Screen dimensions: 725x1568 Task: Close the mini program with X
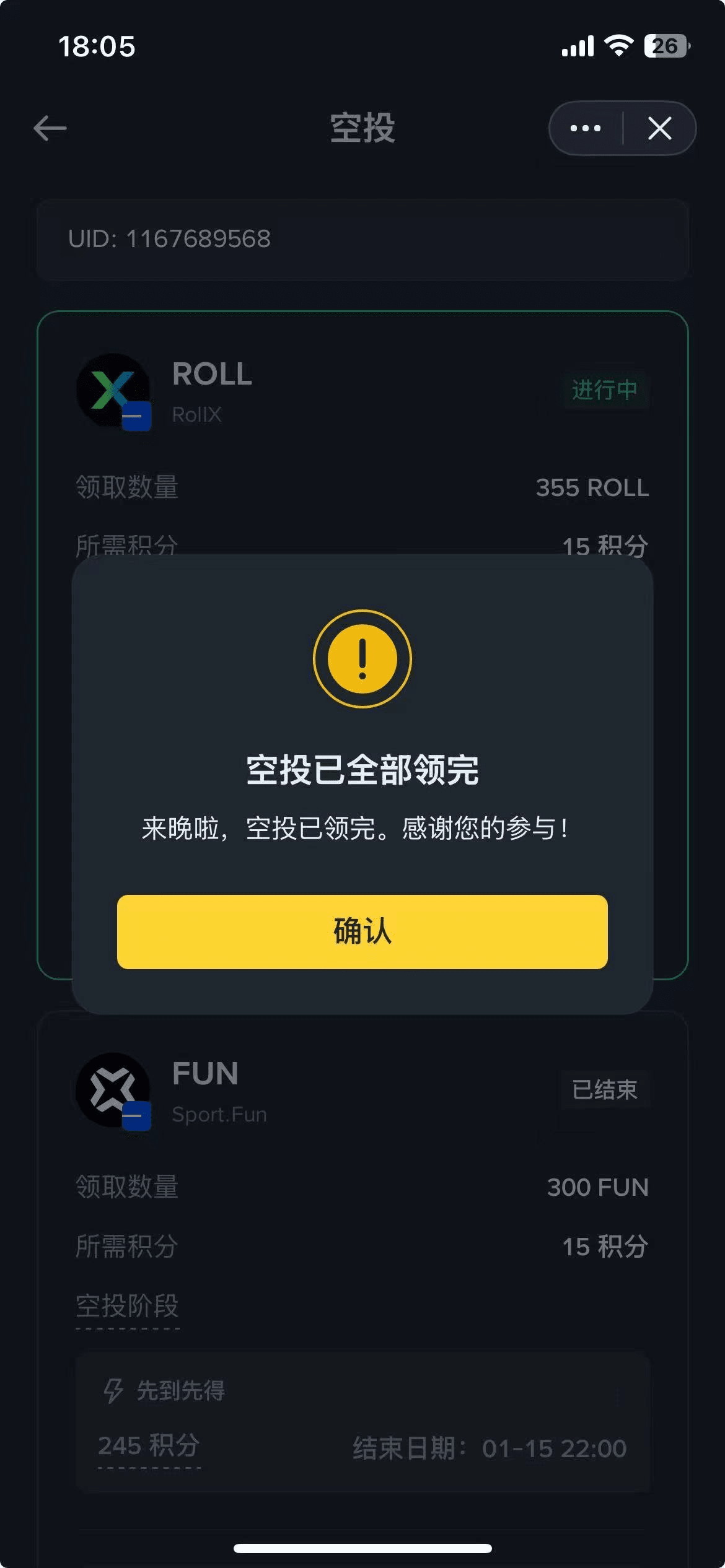pos(659,128)
